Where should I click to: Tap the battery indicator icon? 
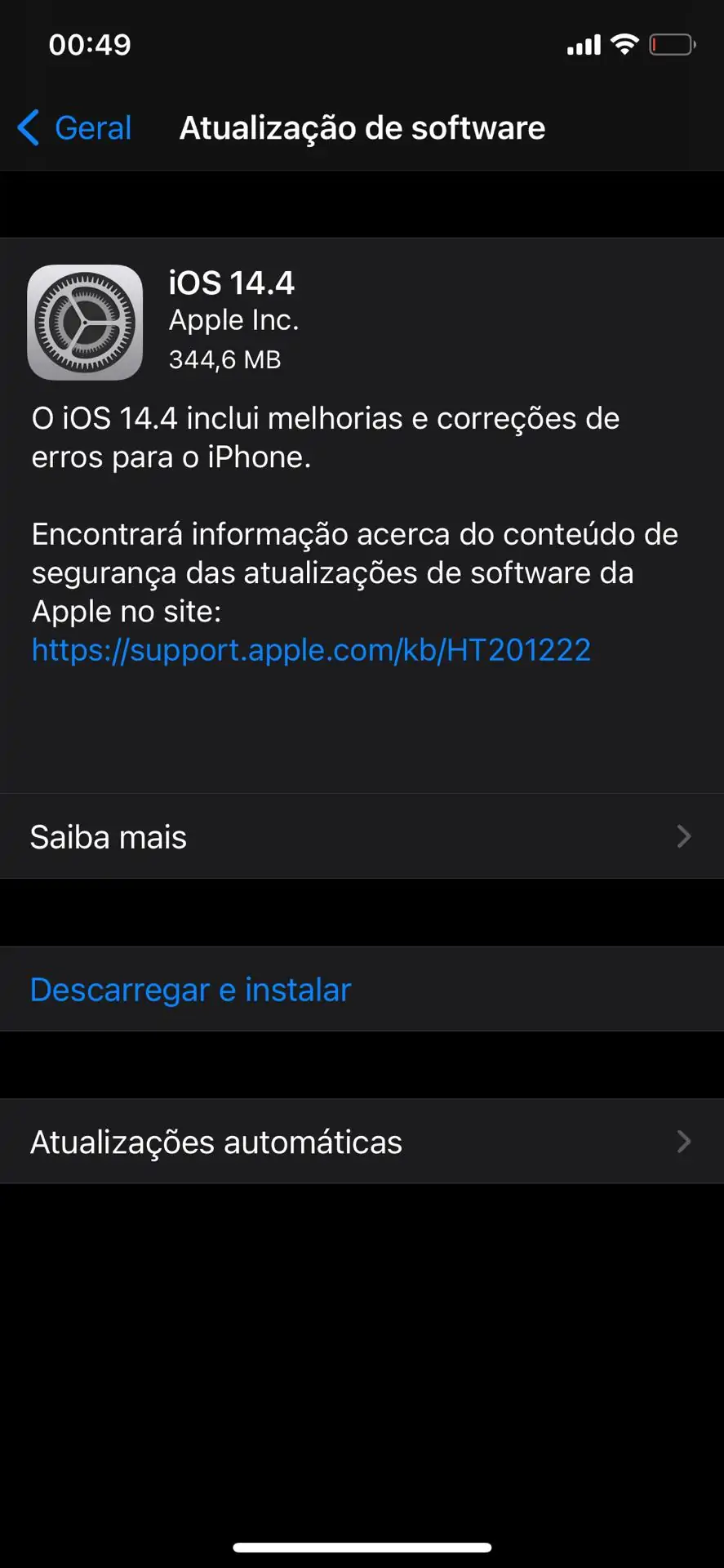click(x=669, y=44)
